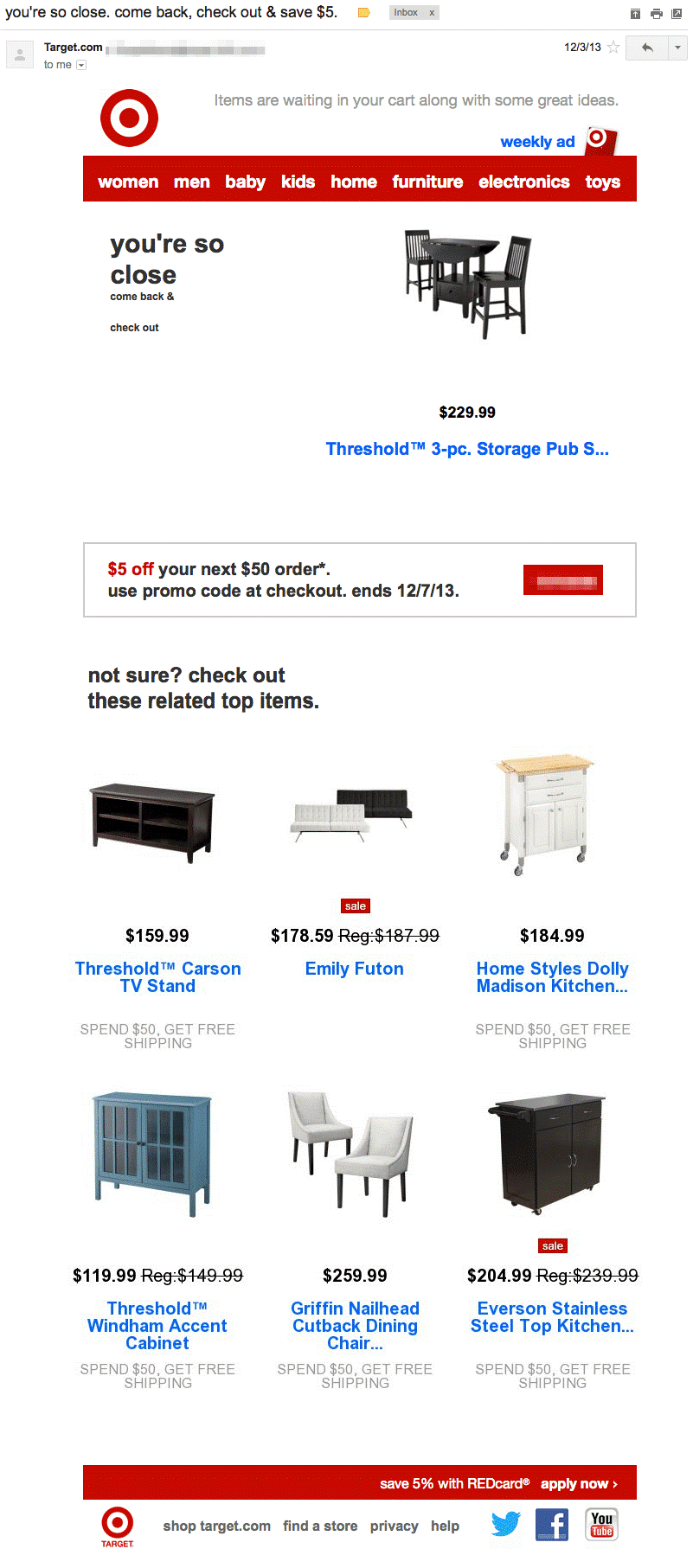This screenshot has height=1568, width=693.
Task: Open the find a store link
Action: click(320, 1526)
